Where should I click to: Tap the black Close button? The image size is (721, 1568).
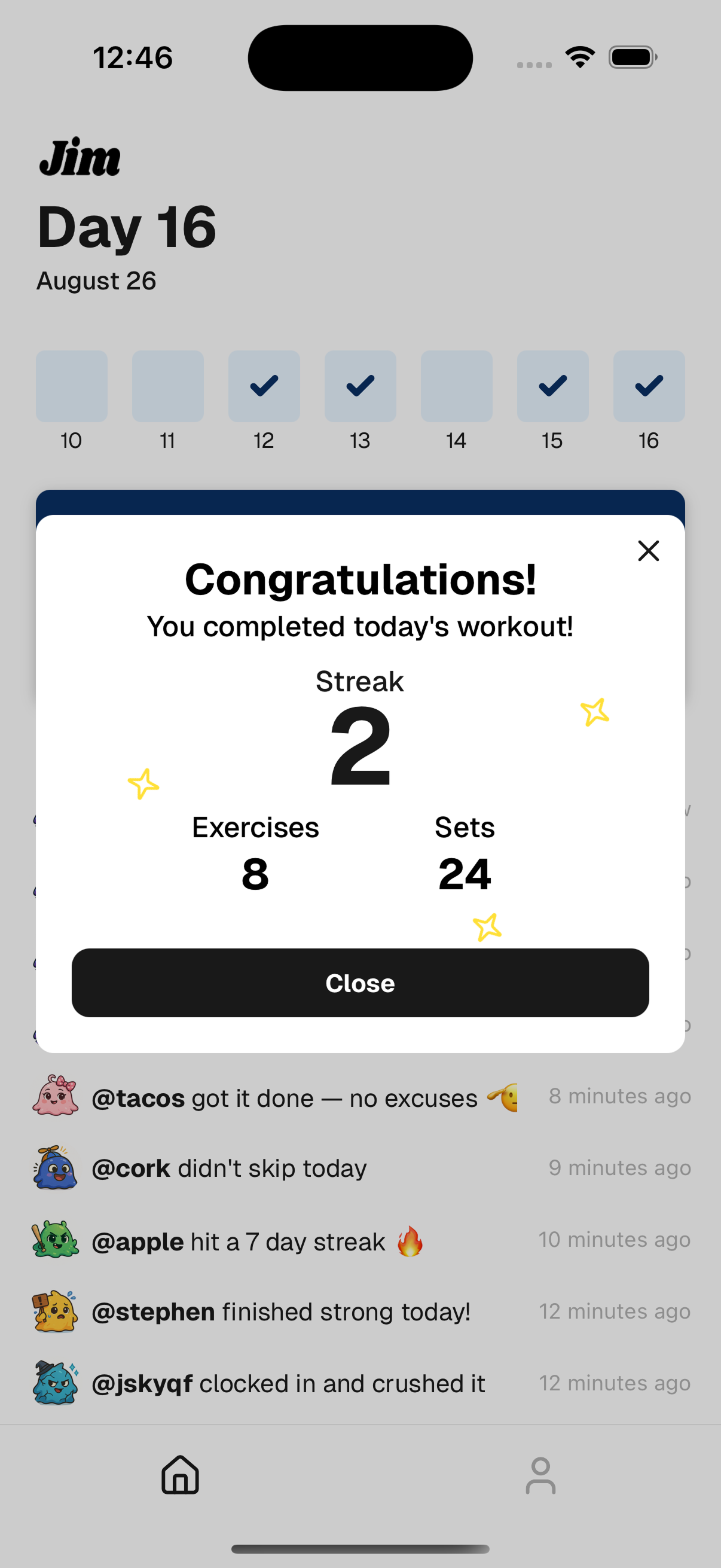pyautogui.click(x=360, y=983)
